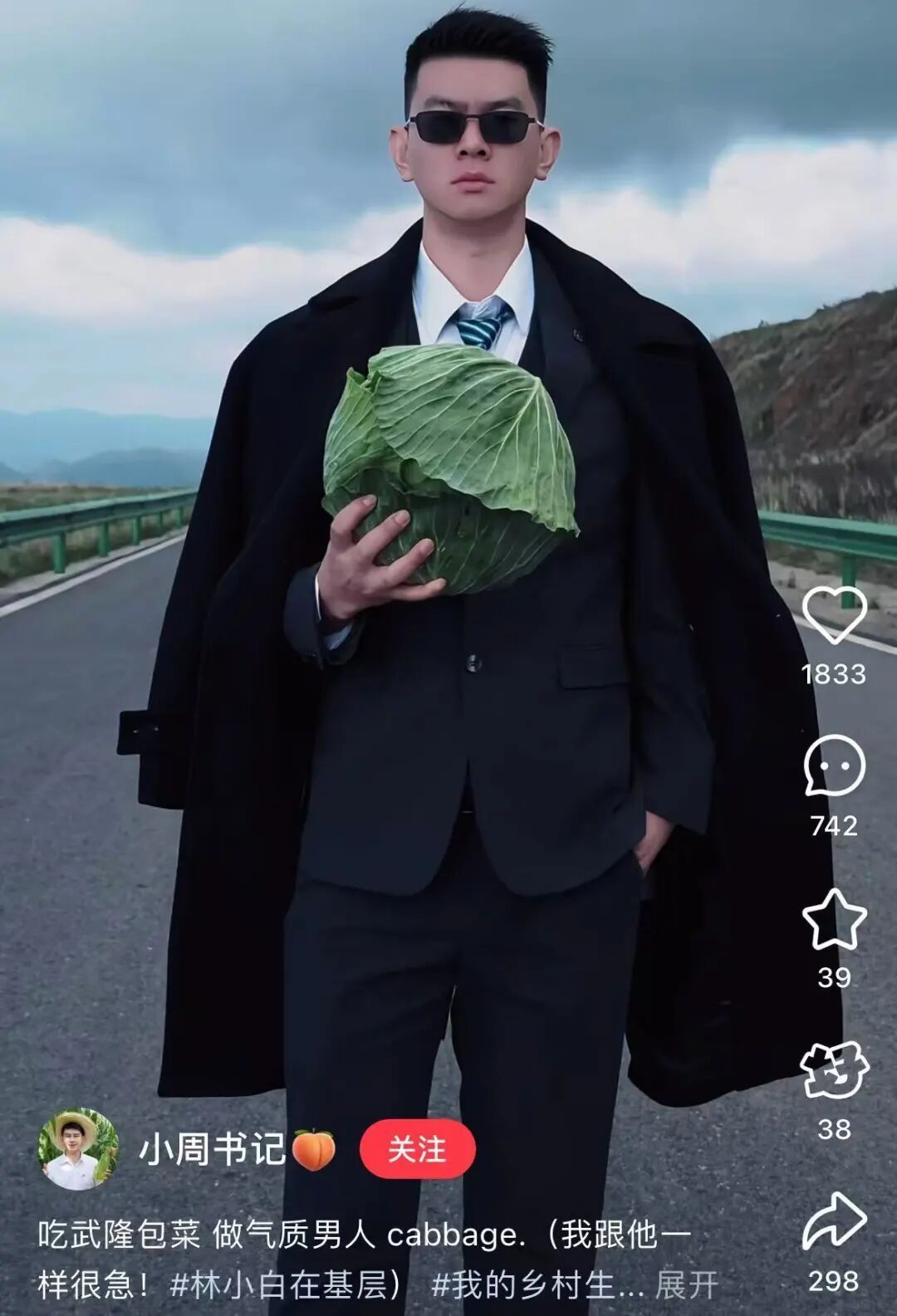Follow 小周书记 with the 关注 button
Screen dimensions: 897x1316
pyautogui.click(x=417, y=1150)
